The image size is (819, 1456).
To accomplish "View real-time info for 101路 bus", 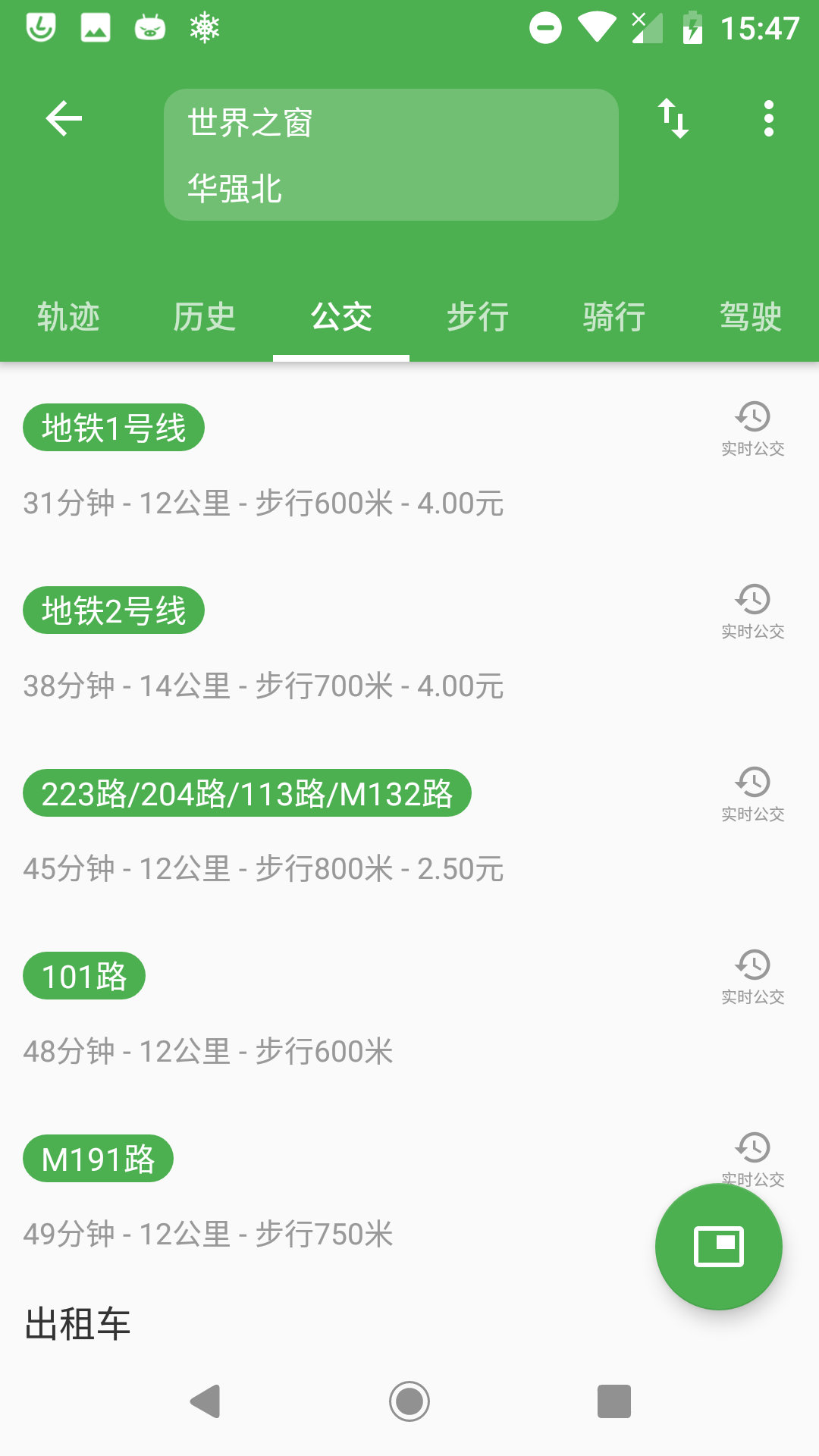I will tap(752, 978).
